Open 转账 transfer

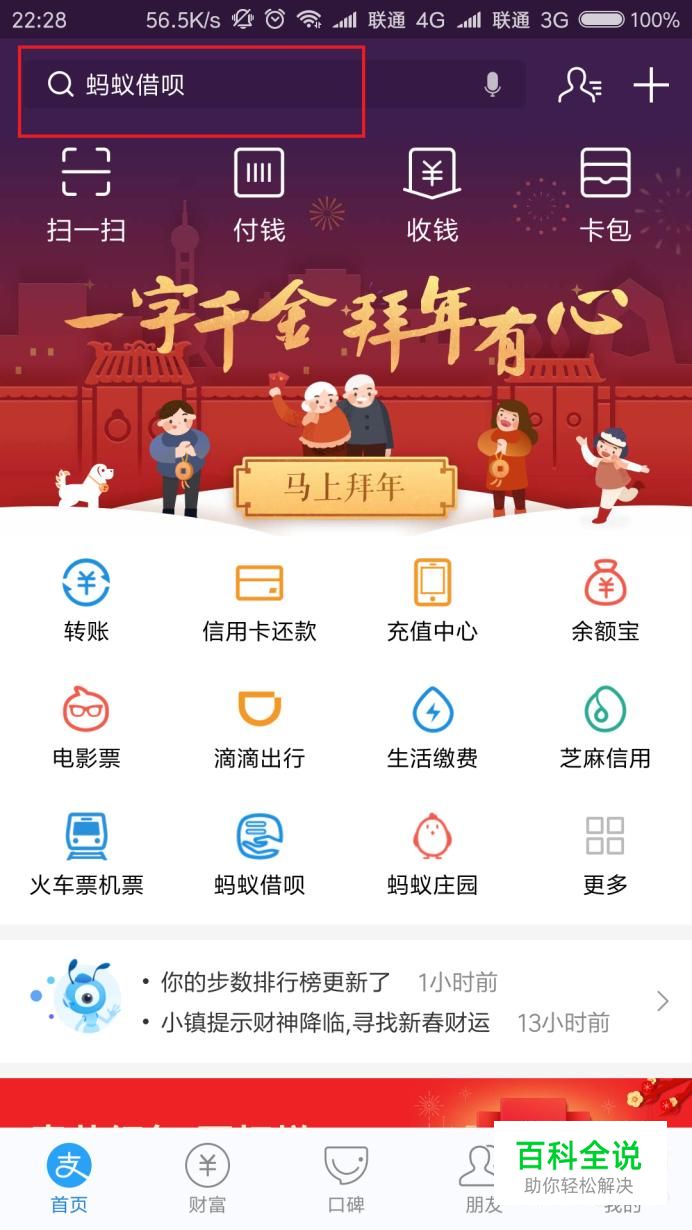[x=86, y=600]
